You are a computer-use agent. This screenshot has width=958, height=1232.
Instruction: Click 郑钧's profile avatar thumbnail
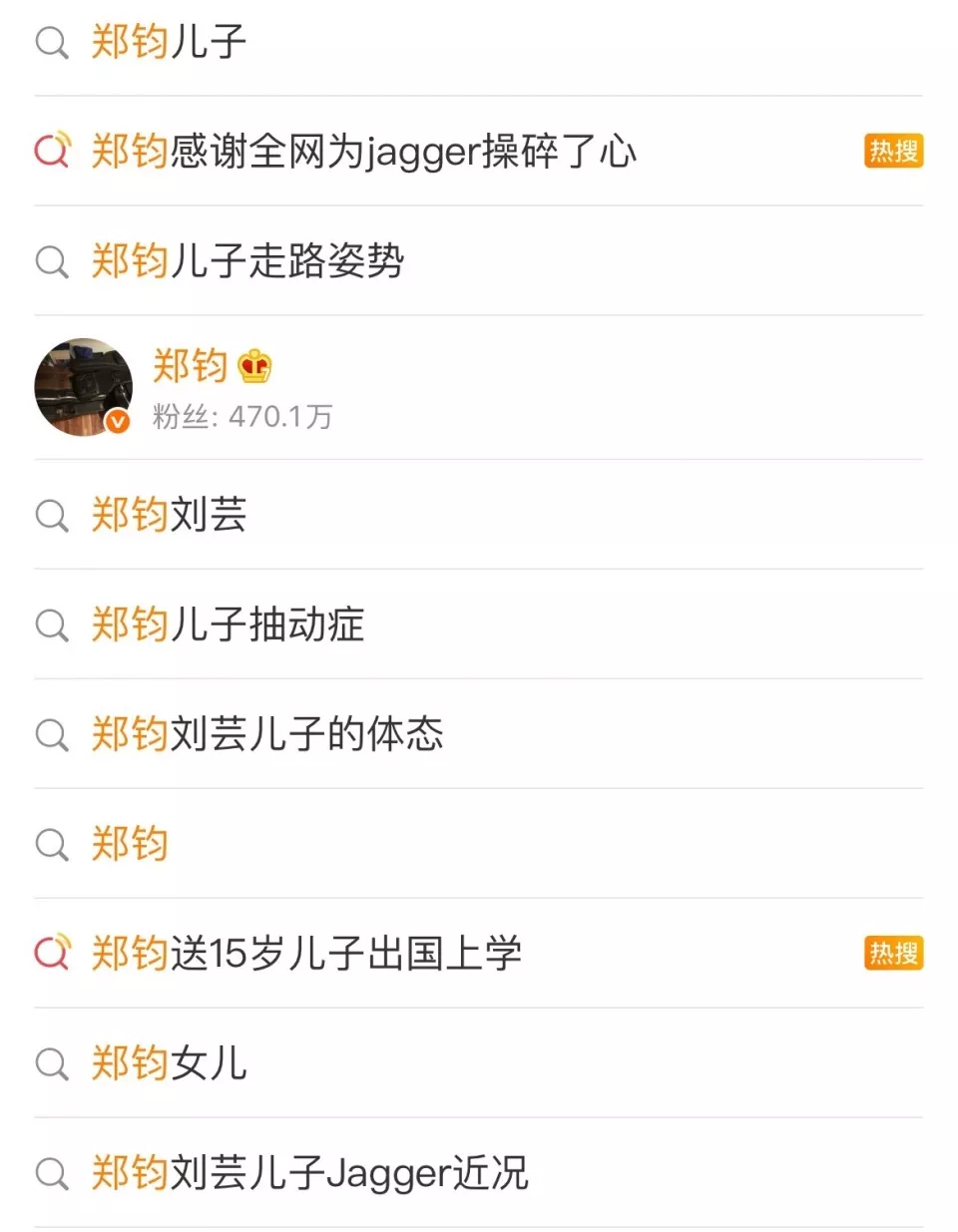coord(83,387)
